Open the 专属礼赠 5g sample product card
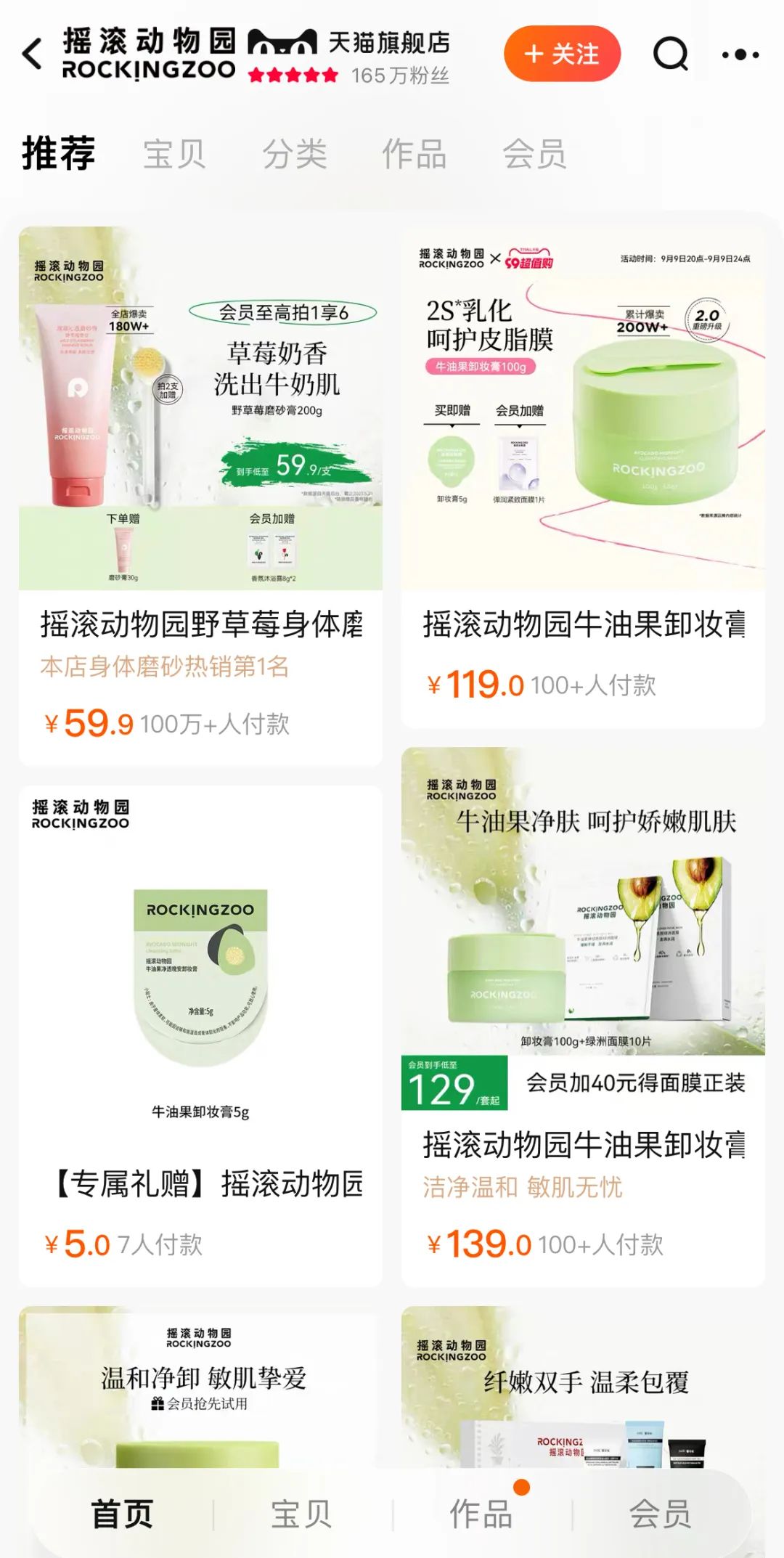This screenshot has height=1558, width=784. pos(200,1031)
